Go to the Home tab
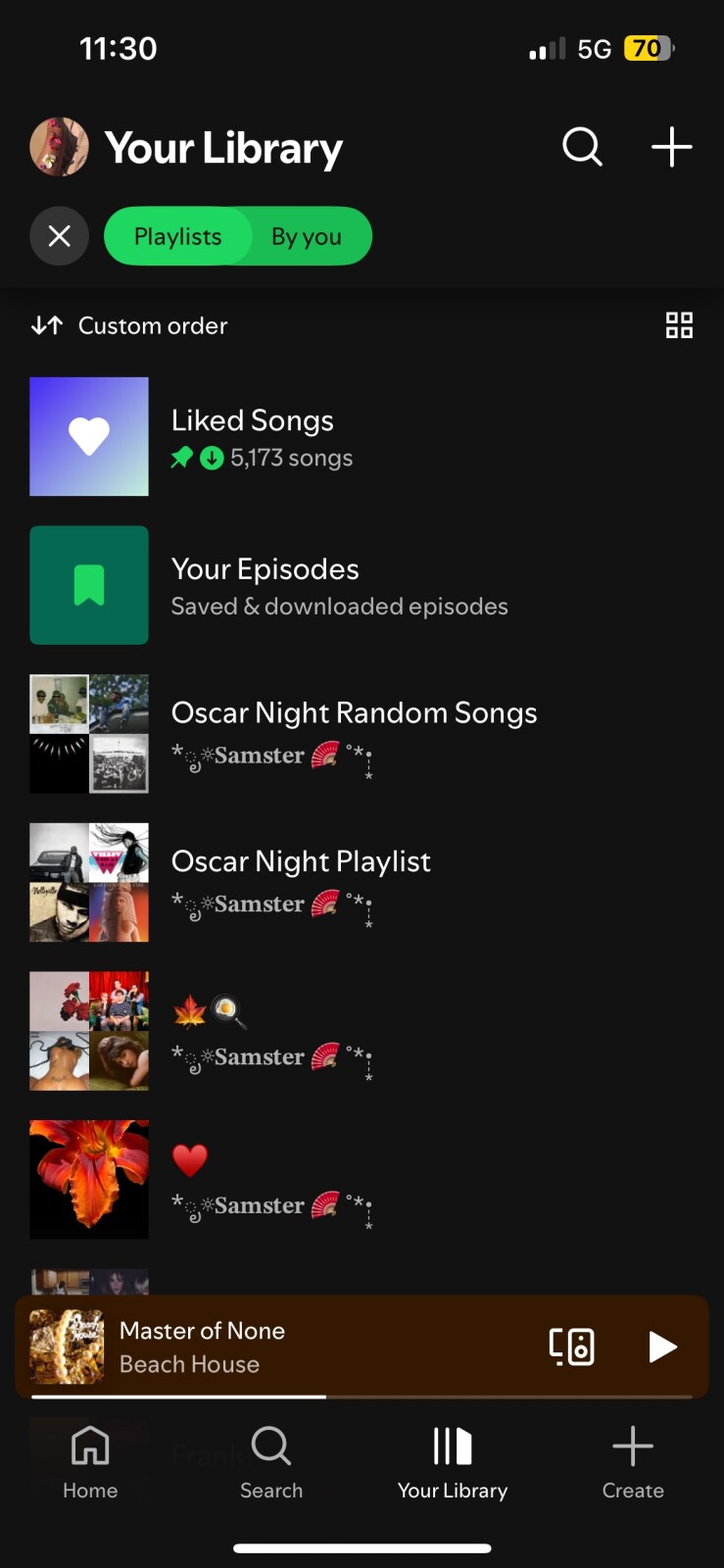The height and width of the screenshot is (1568, 724). [90, 1462]
